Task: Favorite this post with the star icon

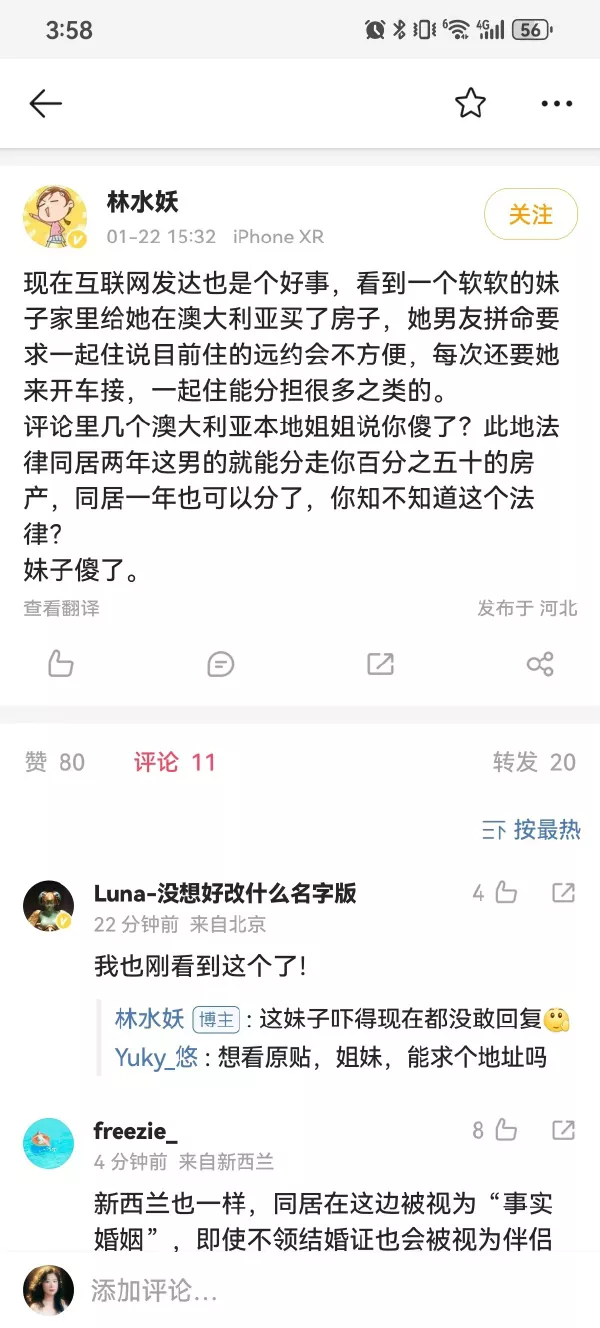Action: 470,103
